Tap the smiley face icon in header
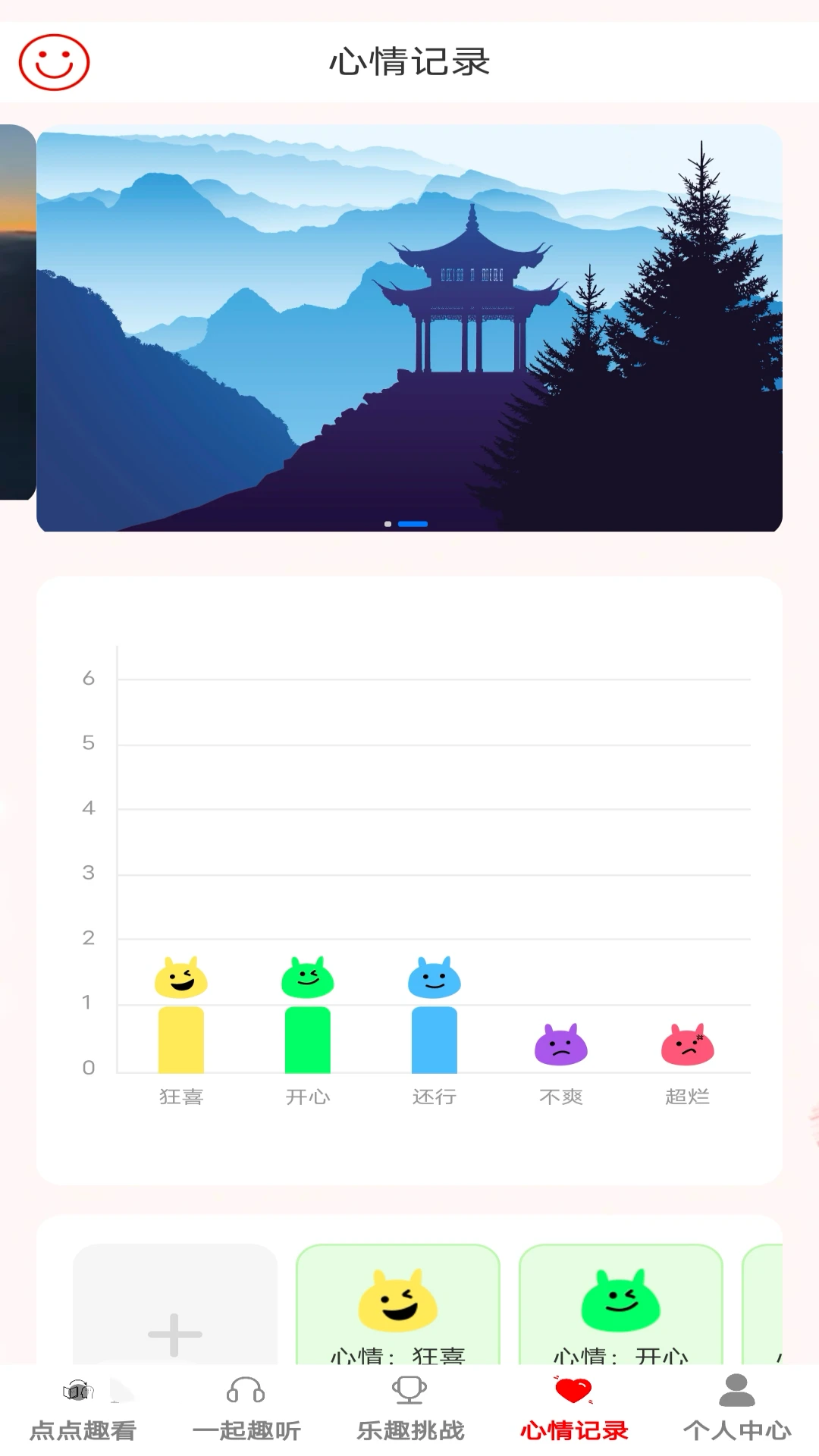The width and height of the screenshot is (819, 1456). (54, 62)
